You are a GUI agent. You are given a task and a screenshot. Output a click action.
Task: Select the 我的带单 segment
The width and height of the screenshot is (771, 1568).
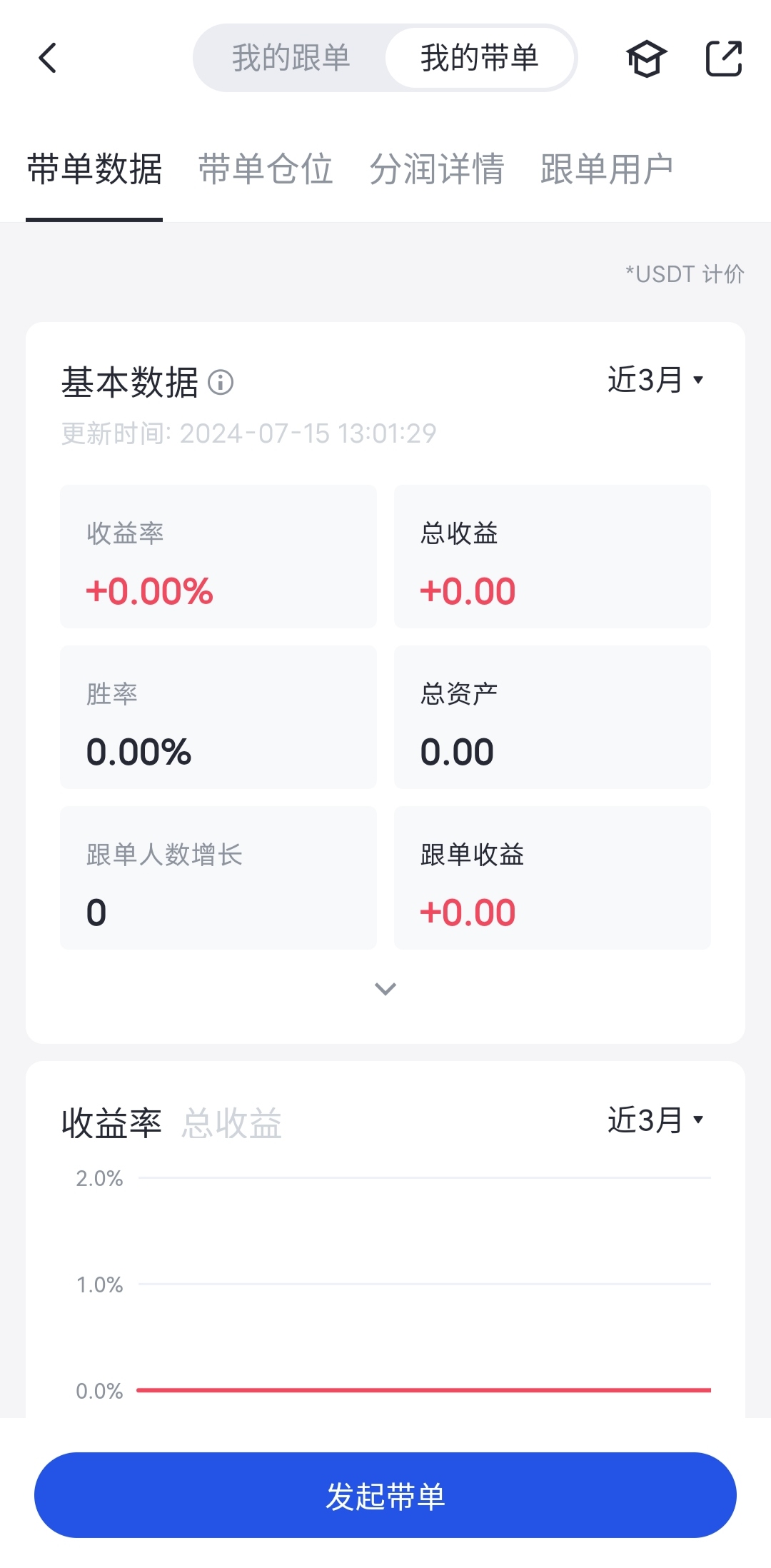click(479, 58)
